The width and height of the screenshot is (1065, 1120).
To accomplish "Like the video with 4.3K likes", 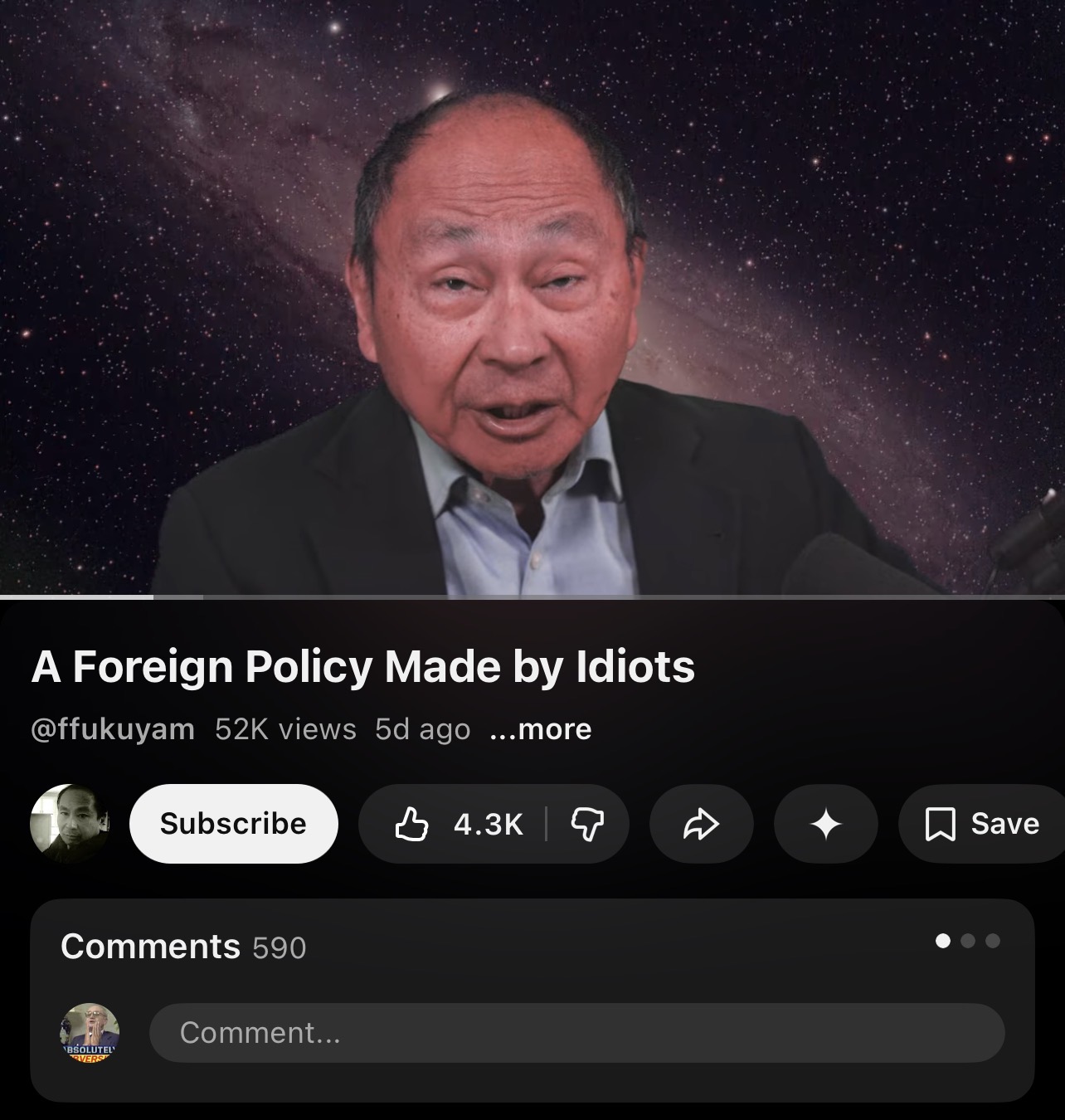I will tap(458, 824).
